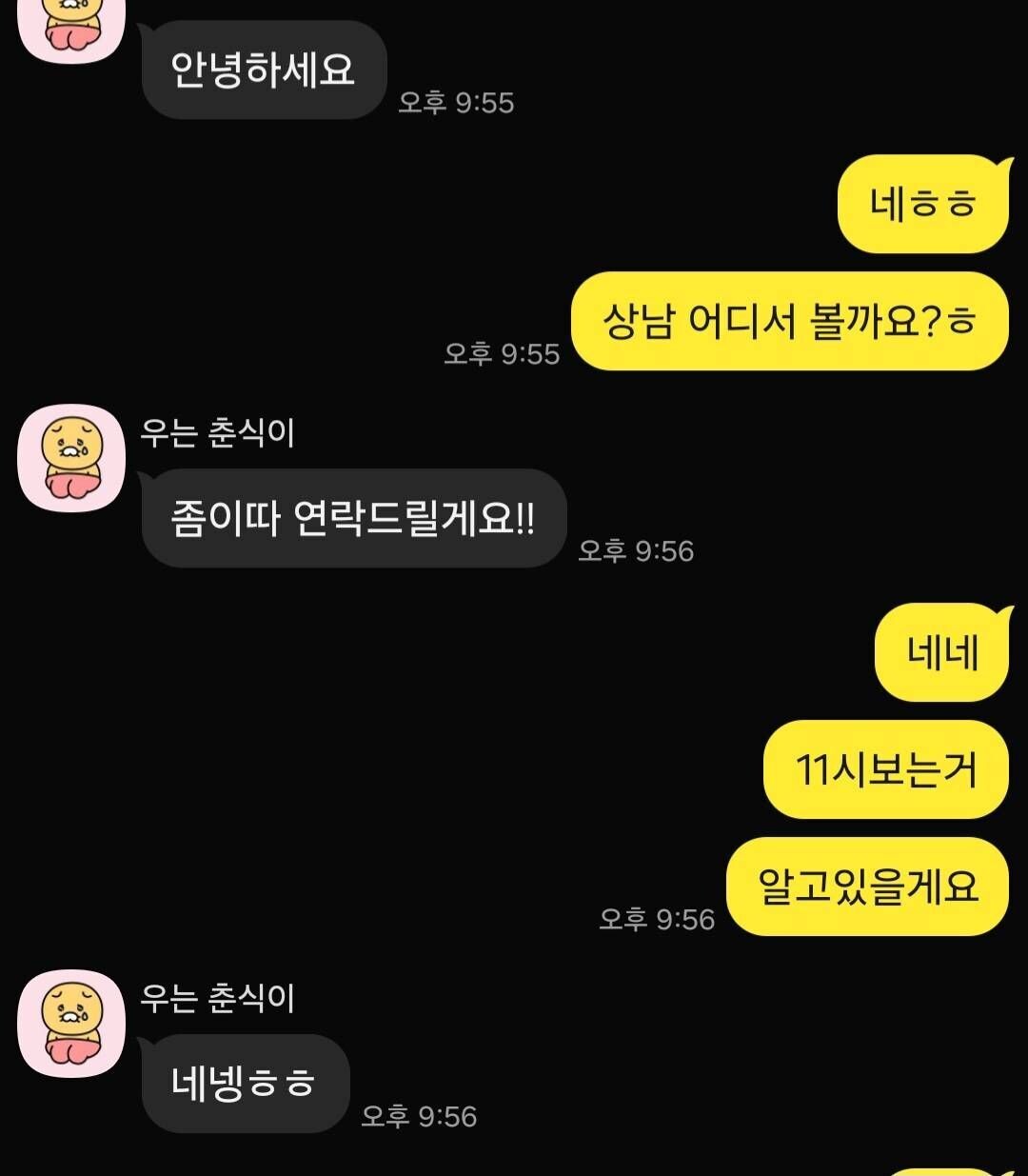Screen dimensions: 1028x1176
Task: Click the 상남 어디서 볼까요?ㅎ message
Action: (x=790, y=322)
